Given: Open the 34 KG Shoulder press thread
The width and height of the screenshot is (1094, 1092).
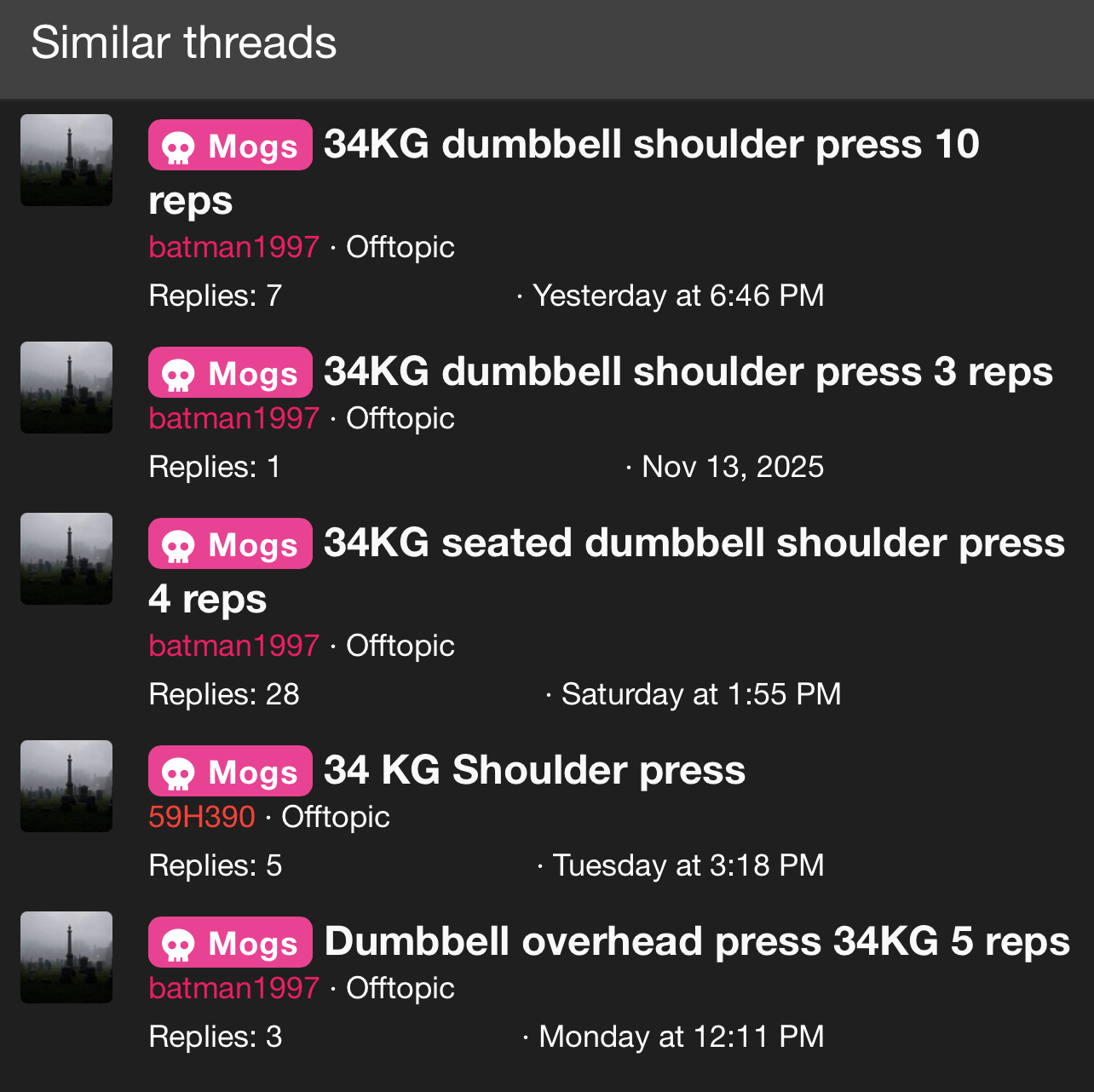Looking at the screenshot, I should click(x=534, y=771).
